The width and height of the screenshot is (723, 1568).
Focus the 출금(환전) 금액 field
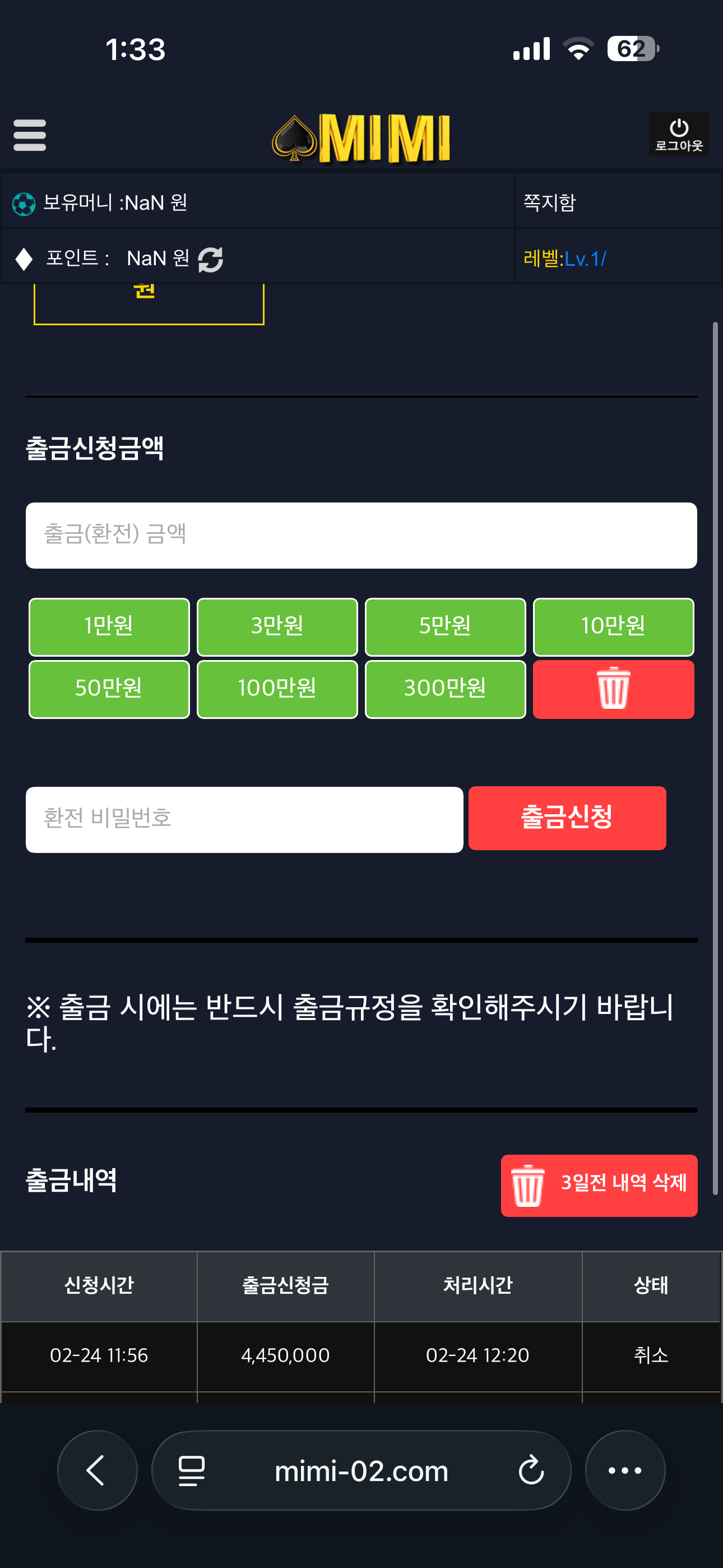361,535
